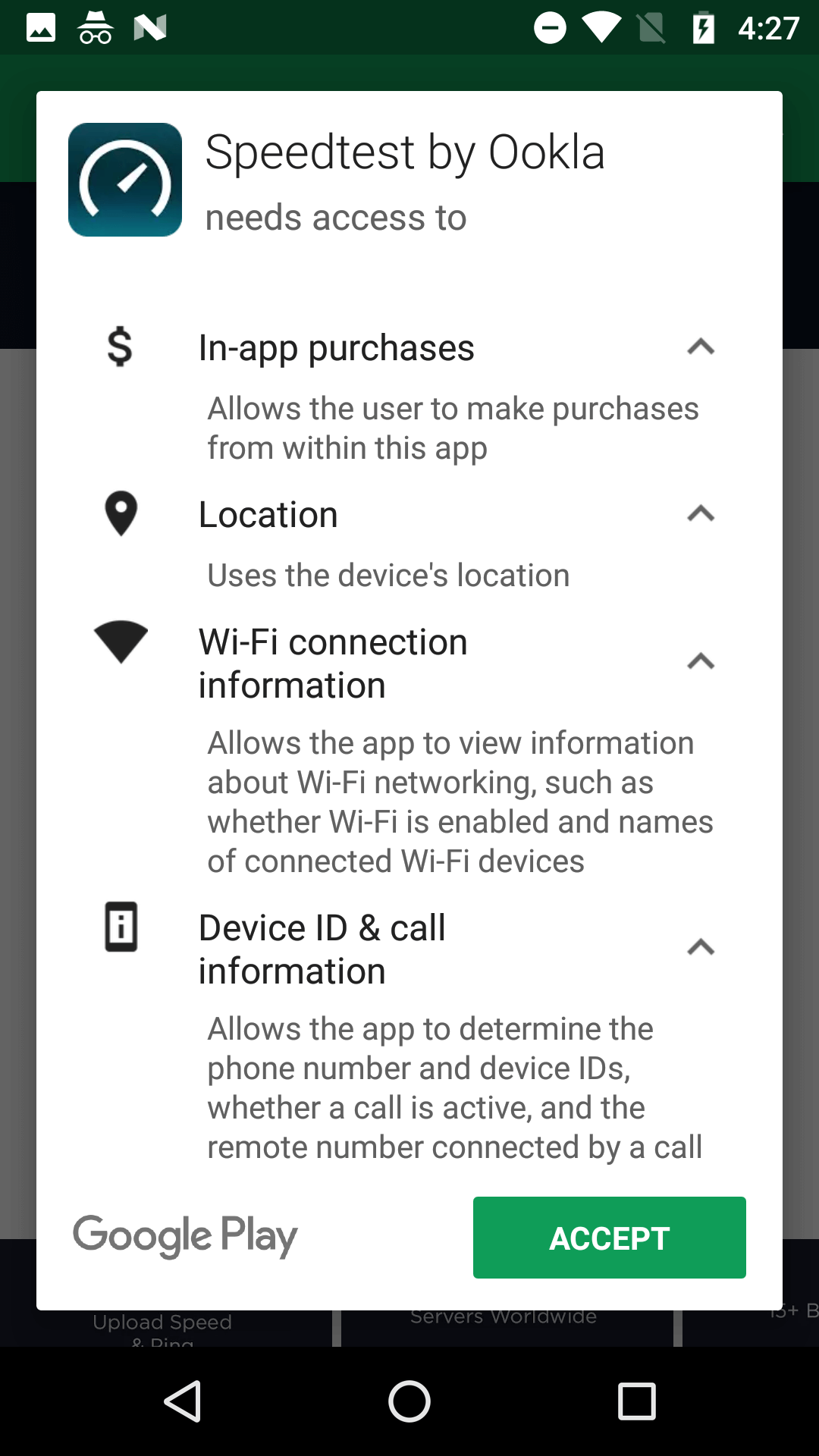Collapse Wi-Fi connection information details
Viewport: 819px width, 1456px height.
coord(700,662)
